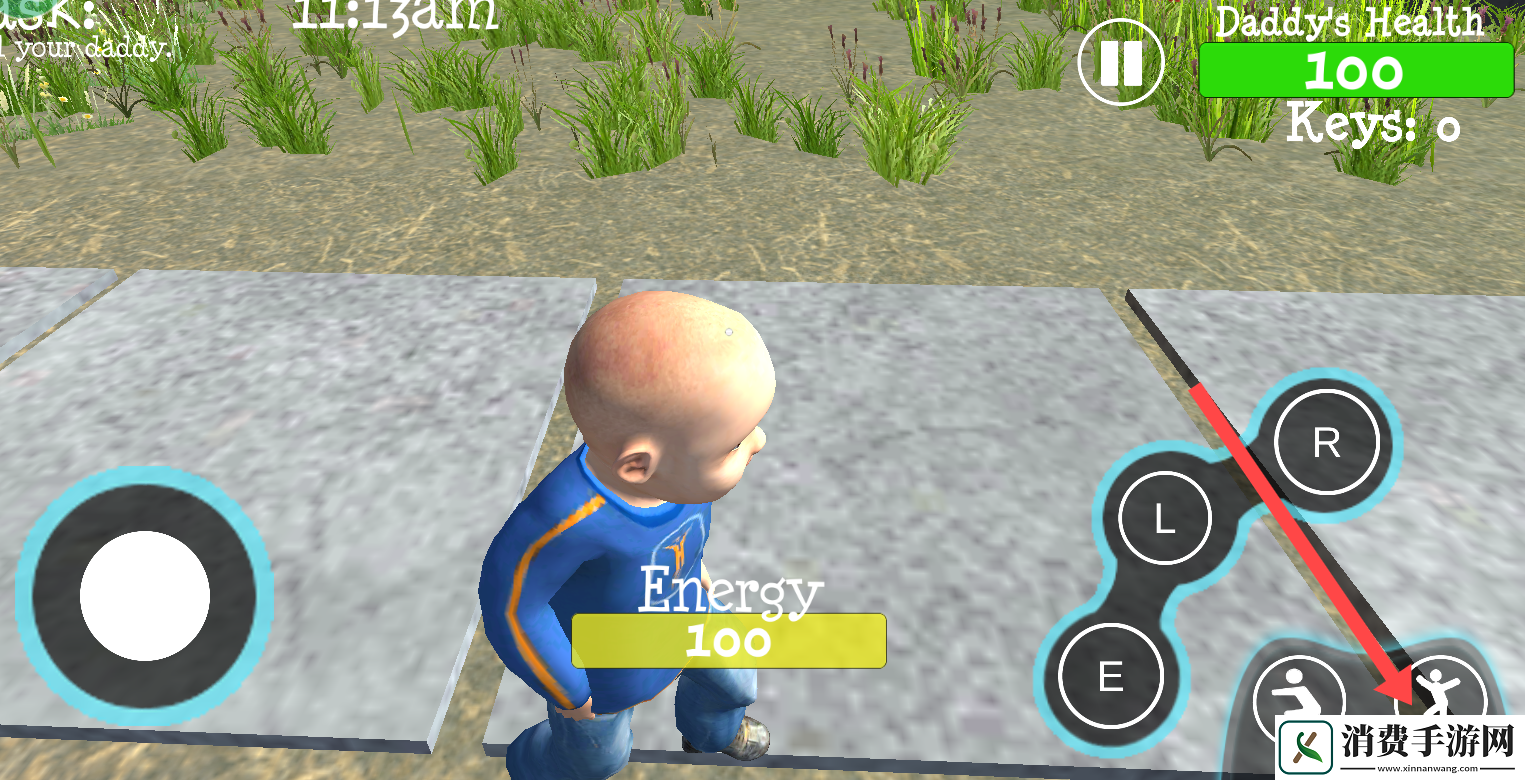
Task: Tap the L action button
Action: 1164,519
